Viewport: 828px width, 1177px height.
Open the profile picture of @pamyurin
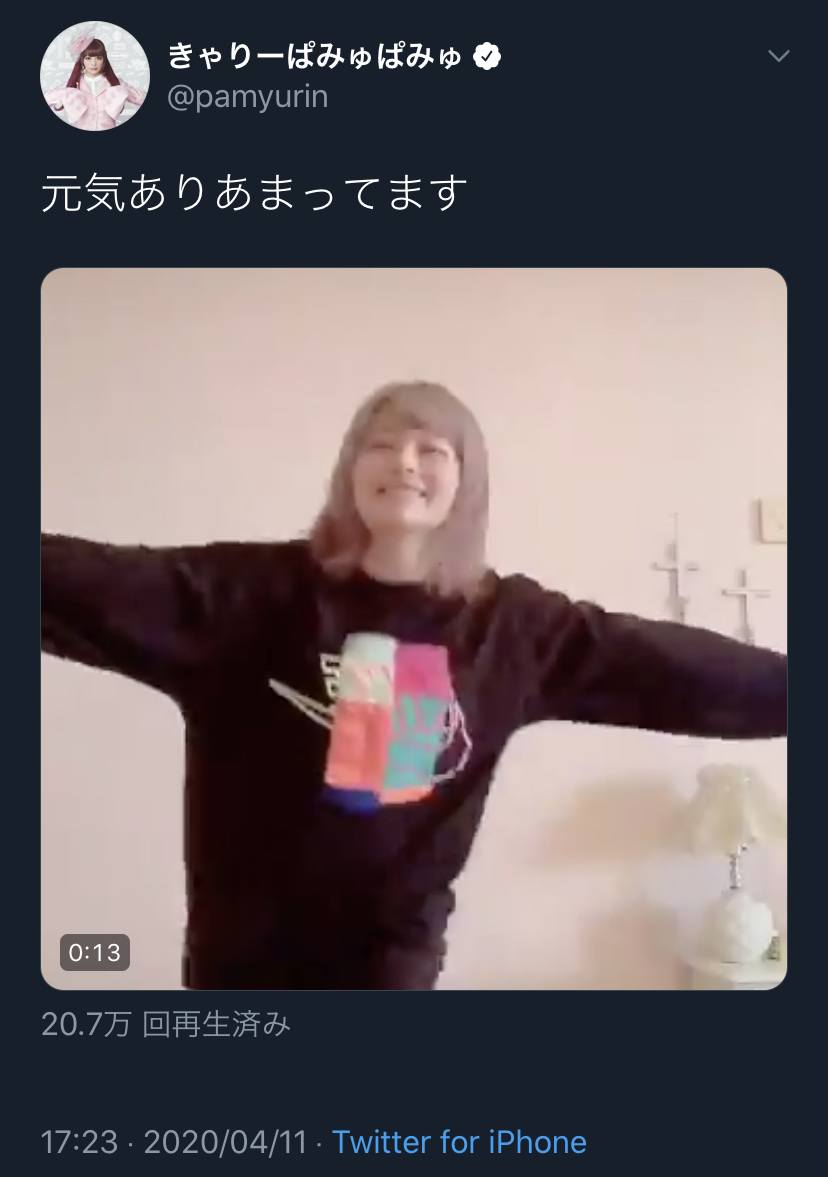[94, 75]
